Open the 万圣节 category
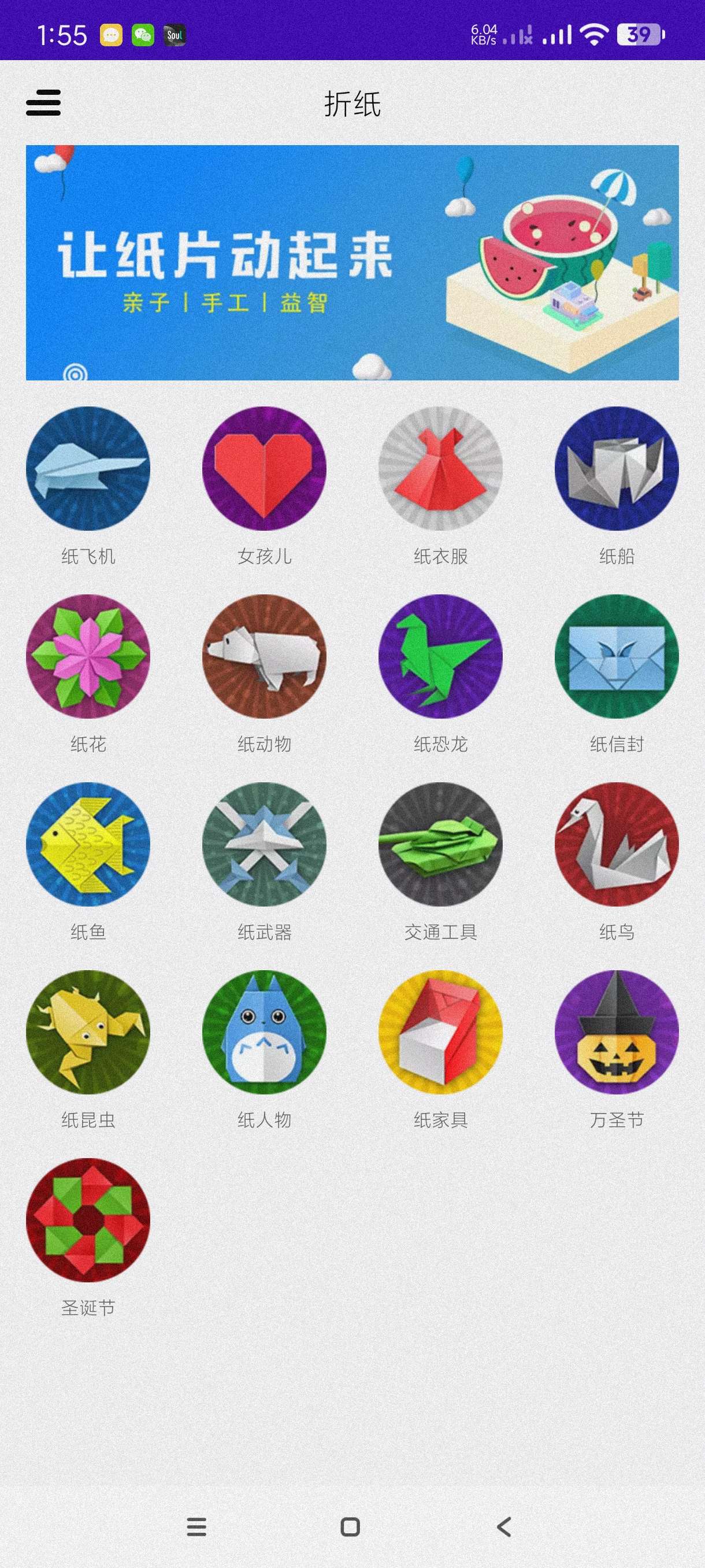The height and width of the screenshot is (1568, 705). pos(616,1033)
